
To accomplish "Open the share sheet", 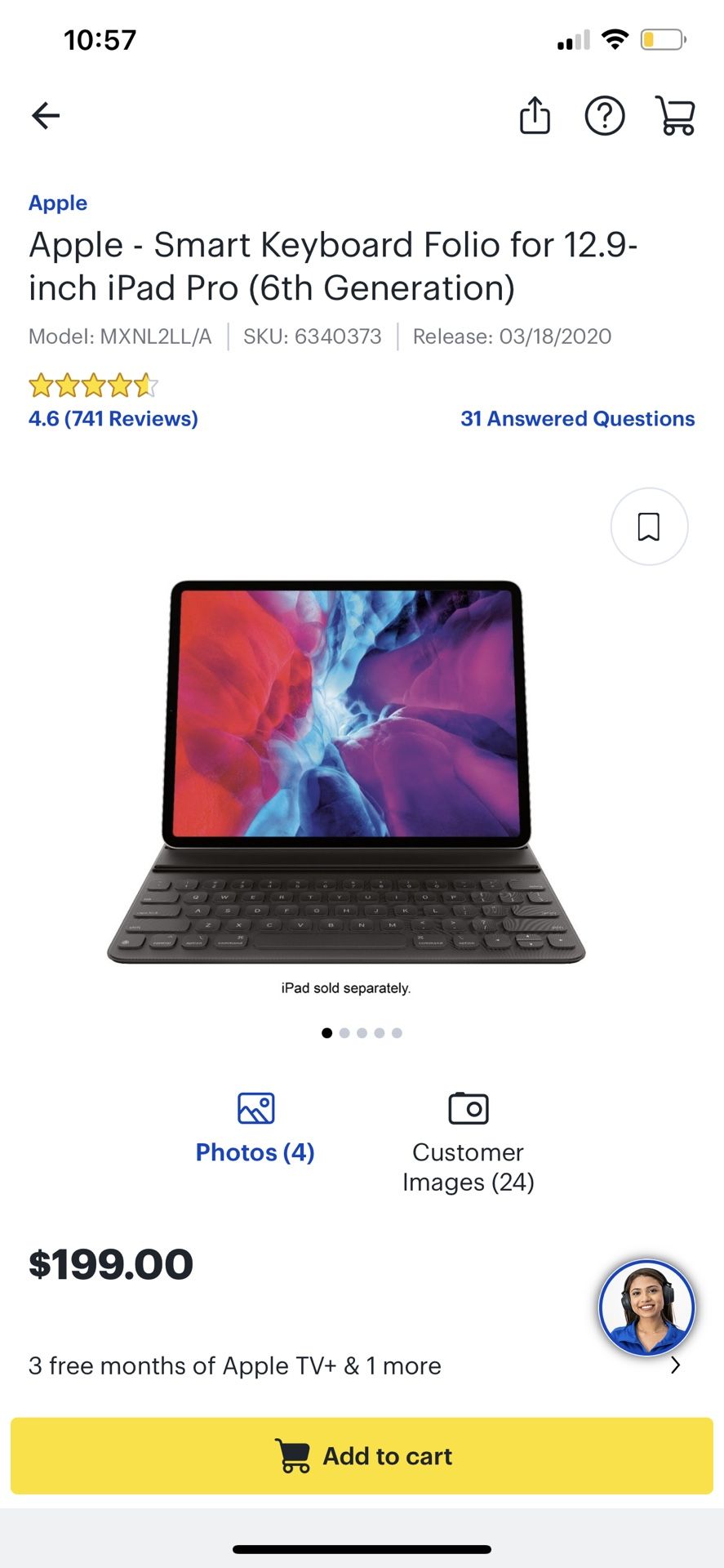I will coord(535,115).
